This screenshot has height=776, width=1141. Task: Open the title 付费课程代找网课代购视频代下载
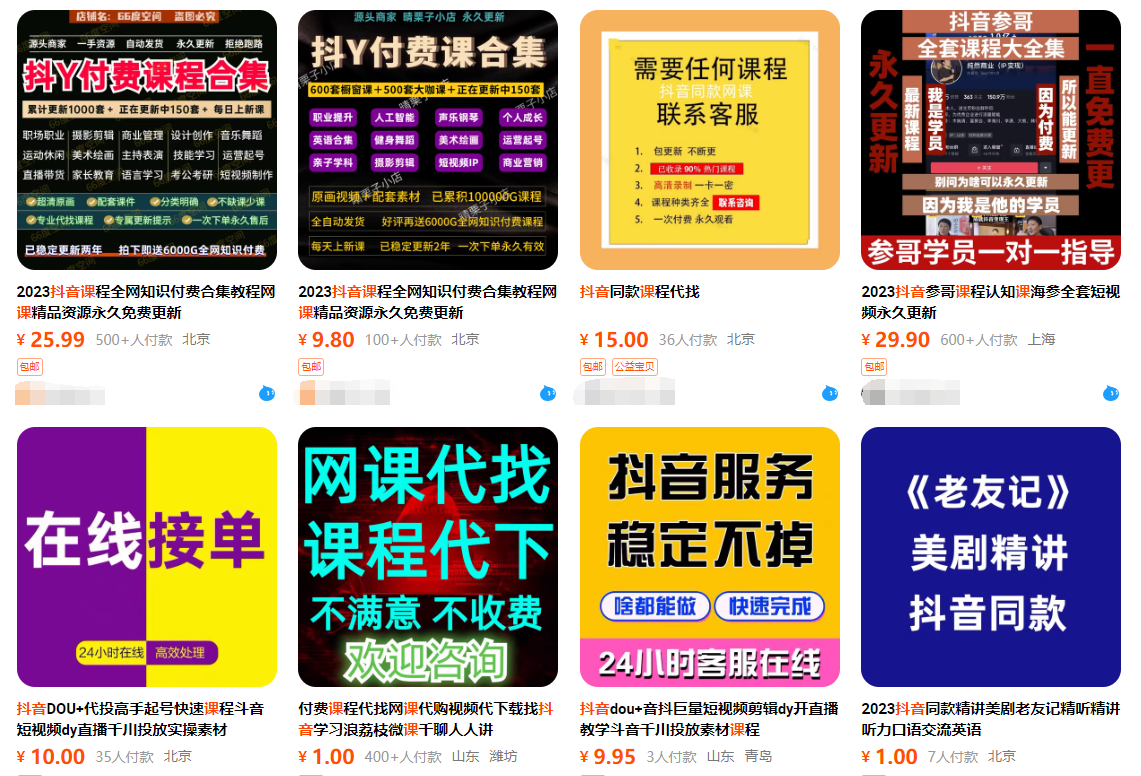point(425,718)
